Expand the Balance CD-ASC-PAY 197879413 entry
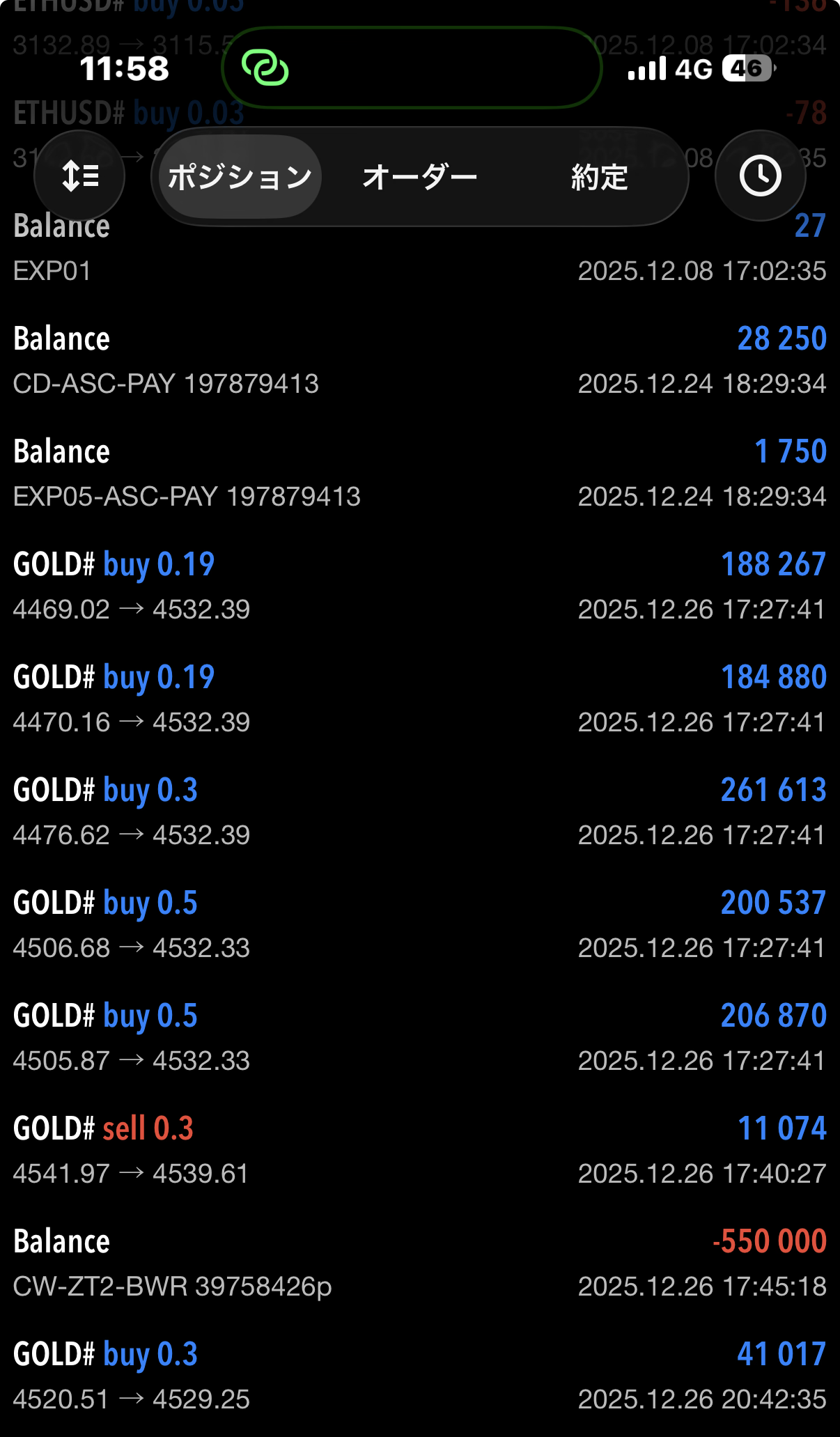 (420, 360)
